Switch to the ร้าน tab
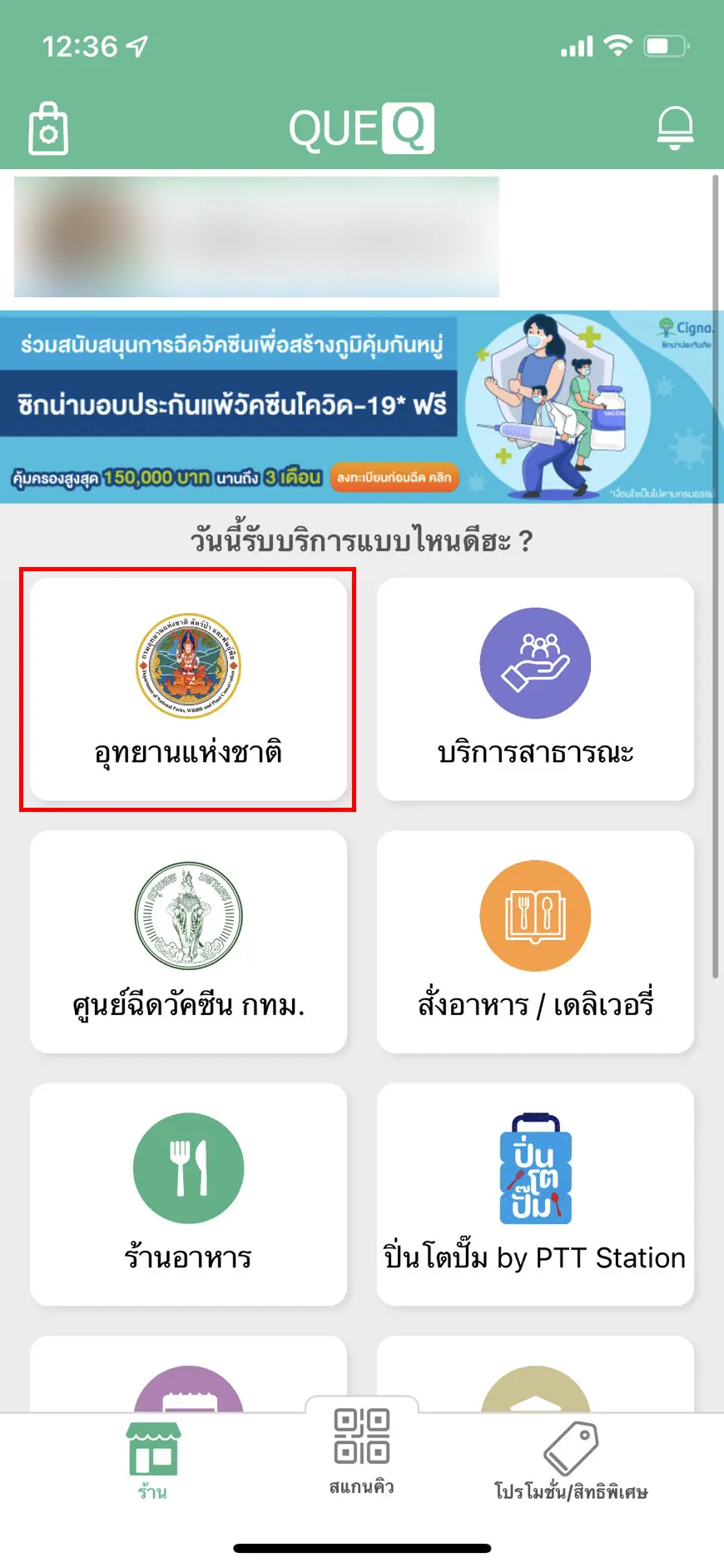Image resolution: width=724 pixels, height=1568 pixels. (x=153, y=1461)
